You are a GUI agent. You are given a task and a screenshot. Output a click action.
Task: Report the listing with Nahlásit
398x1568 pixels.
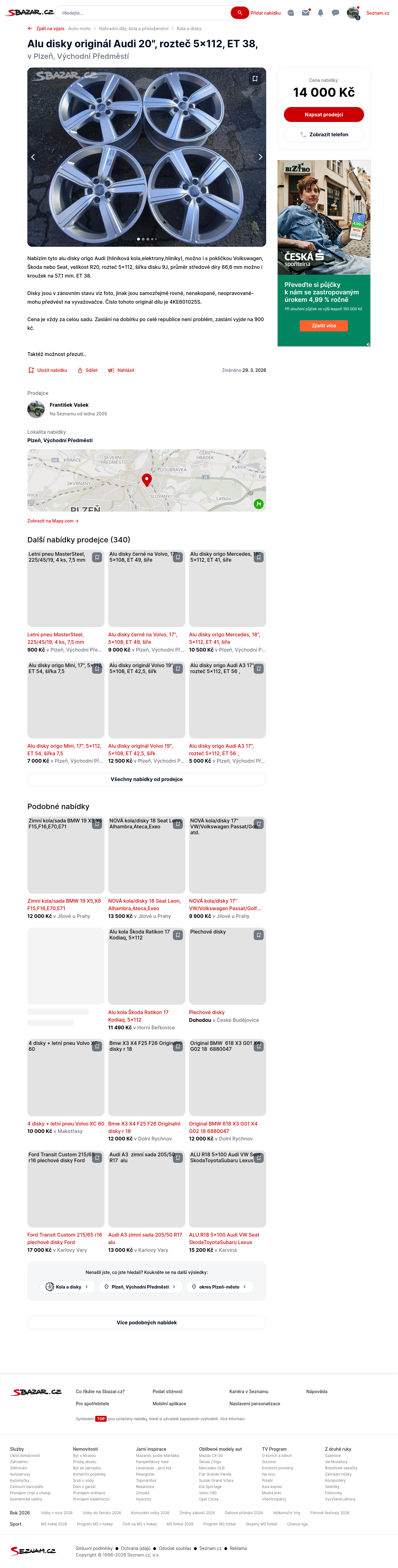click(x=121, y=370)
